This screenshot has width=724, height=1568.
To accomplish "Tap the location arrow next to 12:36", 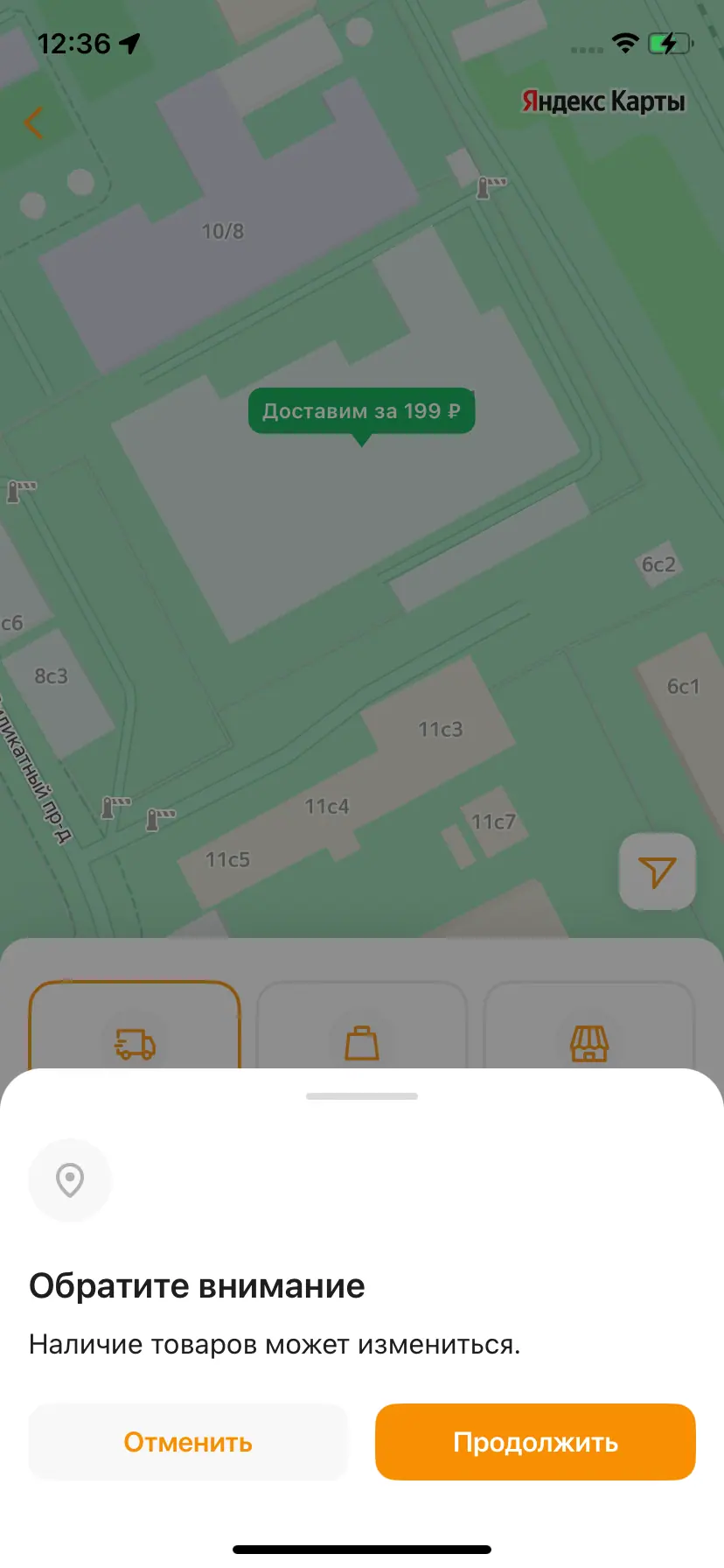I will tap(129, 42).
